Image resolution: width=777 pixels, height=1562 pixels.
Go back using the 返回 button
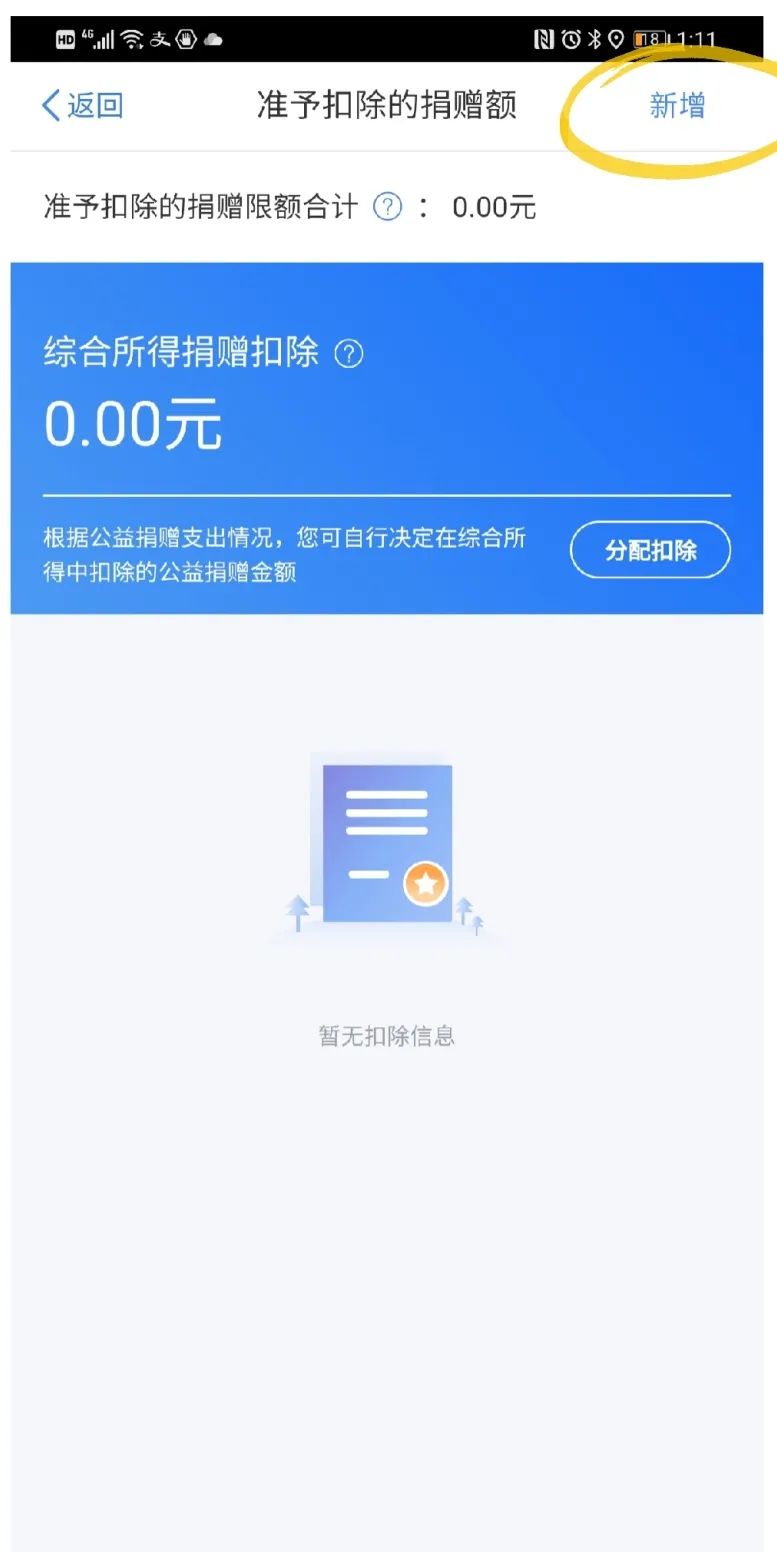(x=82, y=105)
